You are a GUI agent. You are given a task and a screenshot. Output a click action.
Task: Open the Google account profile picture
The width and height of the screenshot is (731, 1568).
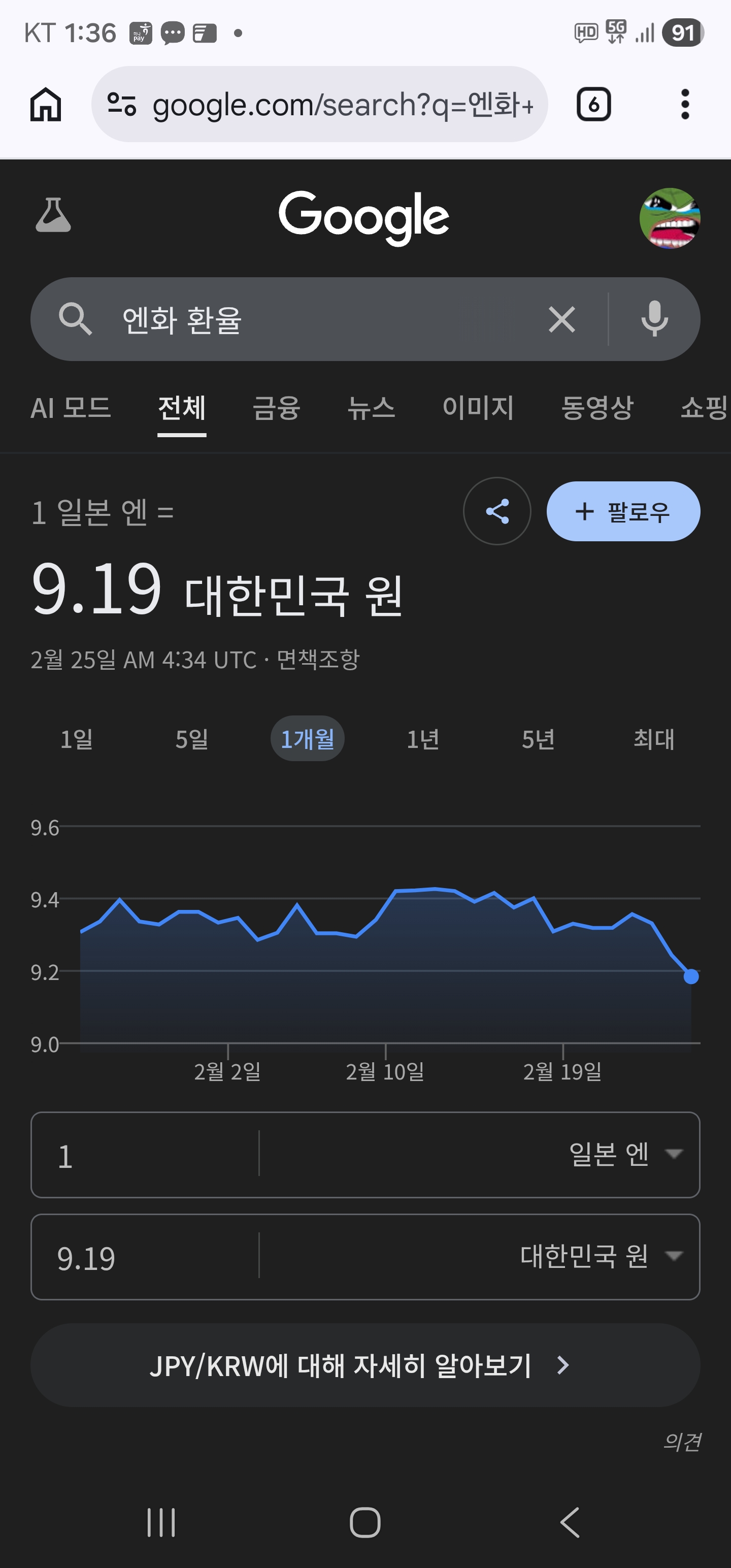(x=670, y=218)
